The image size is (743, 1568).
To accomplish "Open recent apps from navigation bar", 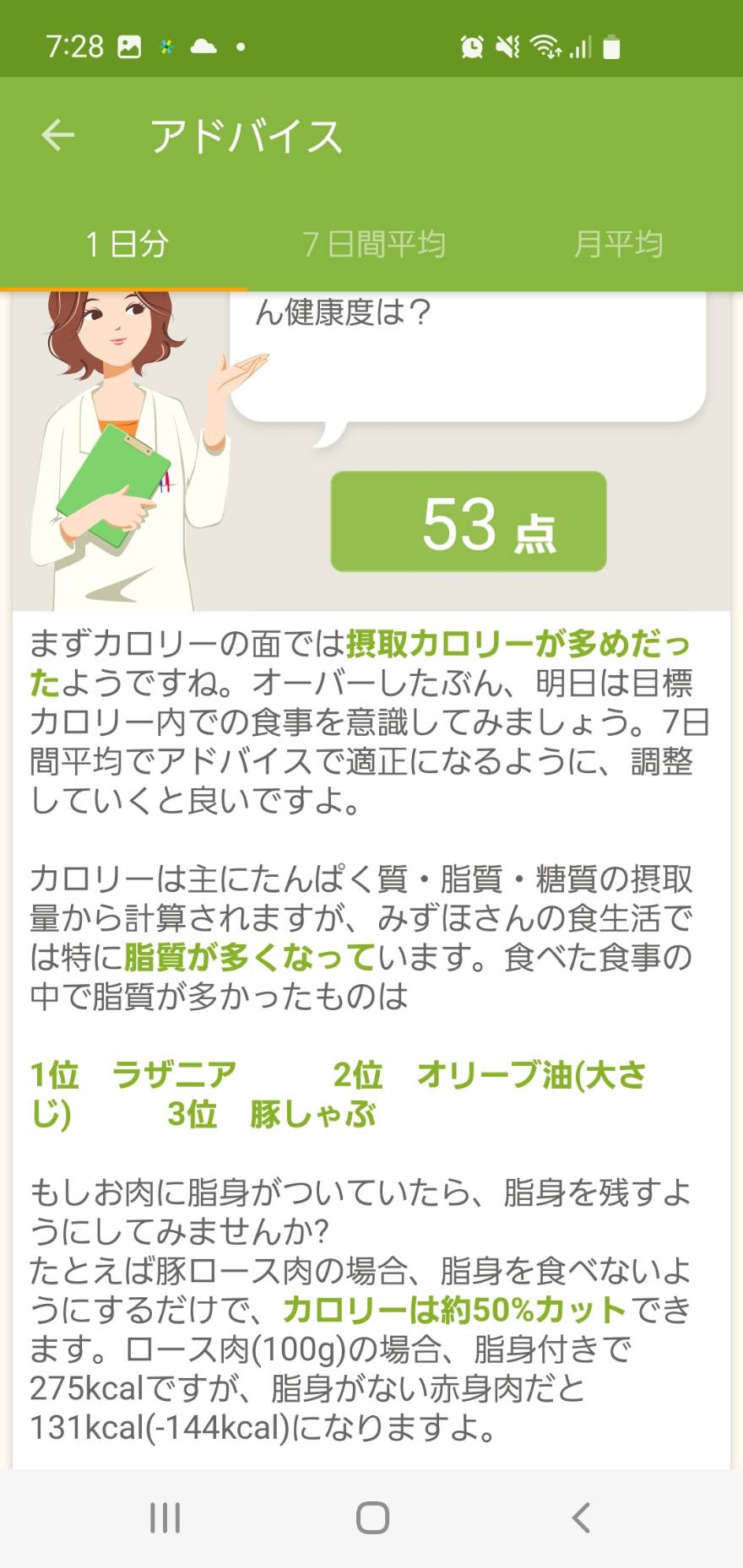I will [x=165, y=1517].
